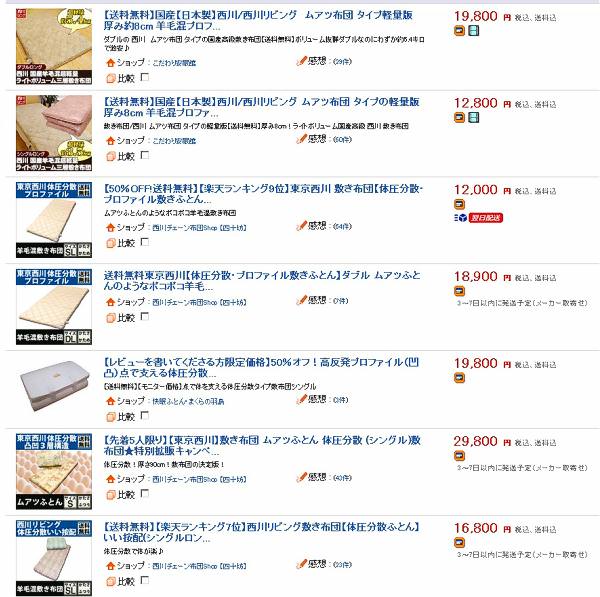
Task: Check the compare box for 16,800円 item
Action: (143, 580)
